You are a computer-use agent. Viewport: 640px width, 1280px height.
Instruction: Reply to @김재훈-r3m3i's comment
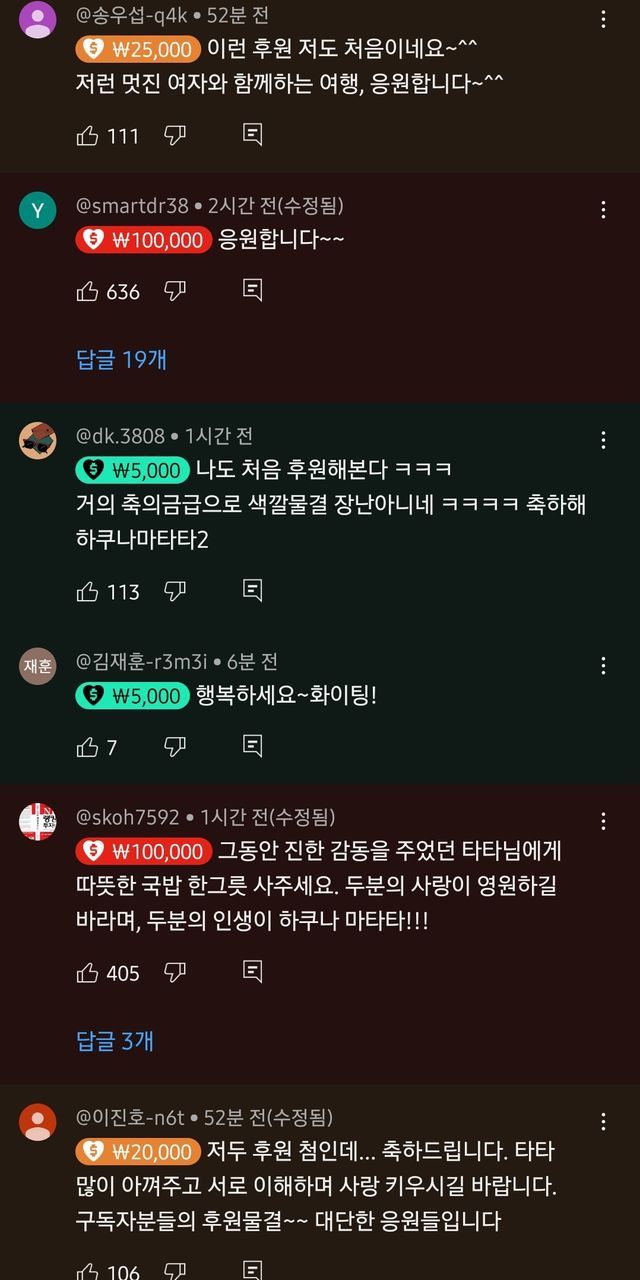[x=253, y=745]
